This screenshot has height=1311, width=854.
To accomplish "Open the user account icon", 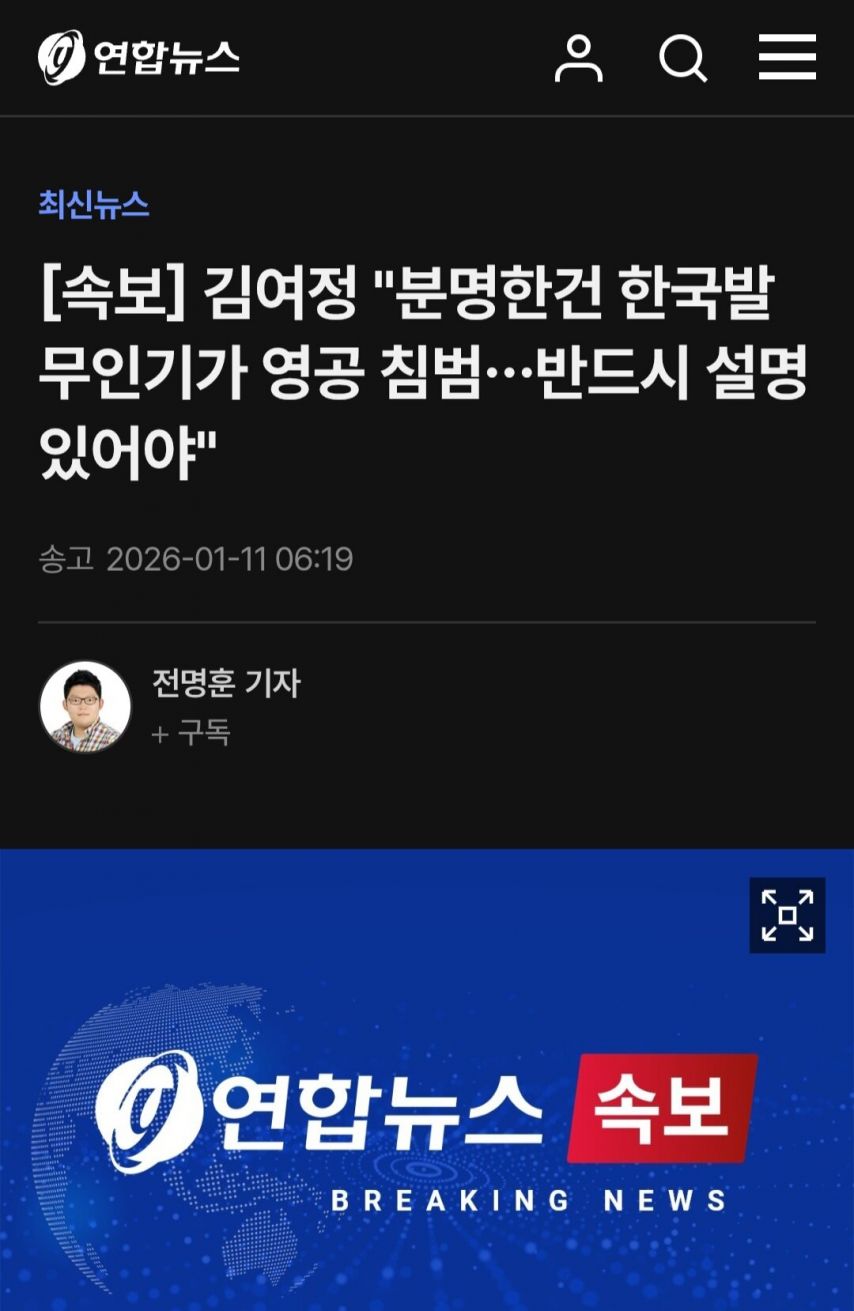I will [x=579, y=58].
